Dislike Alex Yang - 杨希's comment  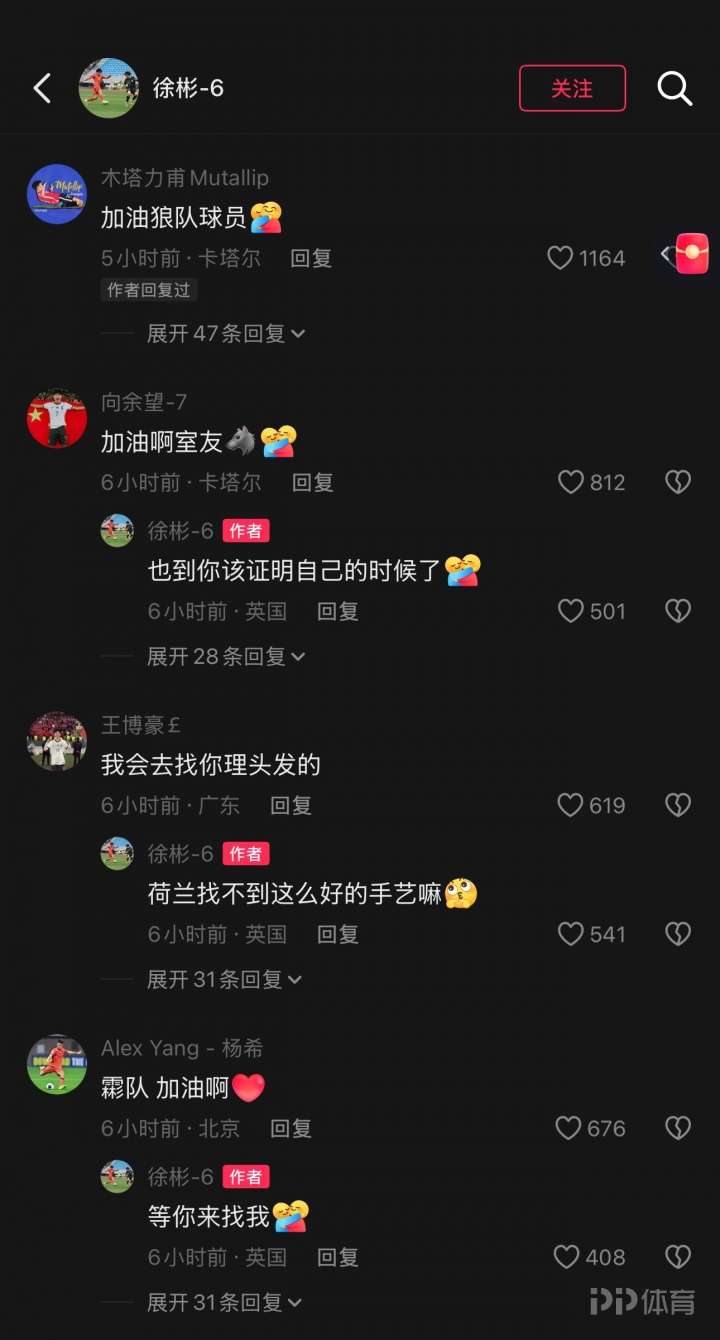click(678, 1129)
